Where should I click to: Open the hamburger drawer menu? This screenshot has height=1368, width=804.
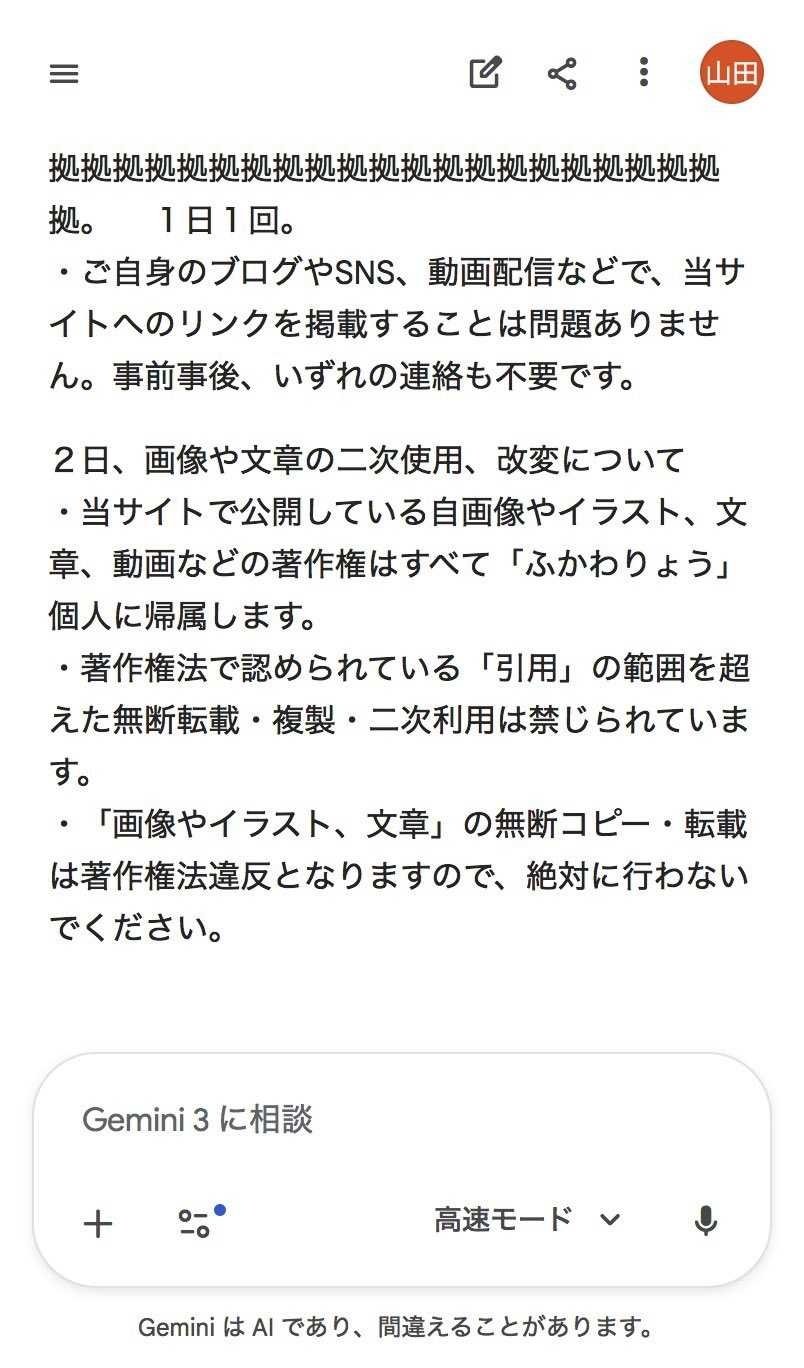[x=64, y=74]
